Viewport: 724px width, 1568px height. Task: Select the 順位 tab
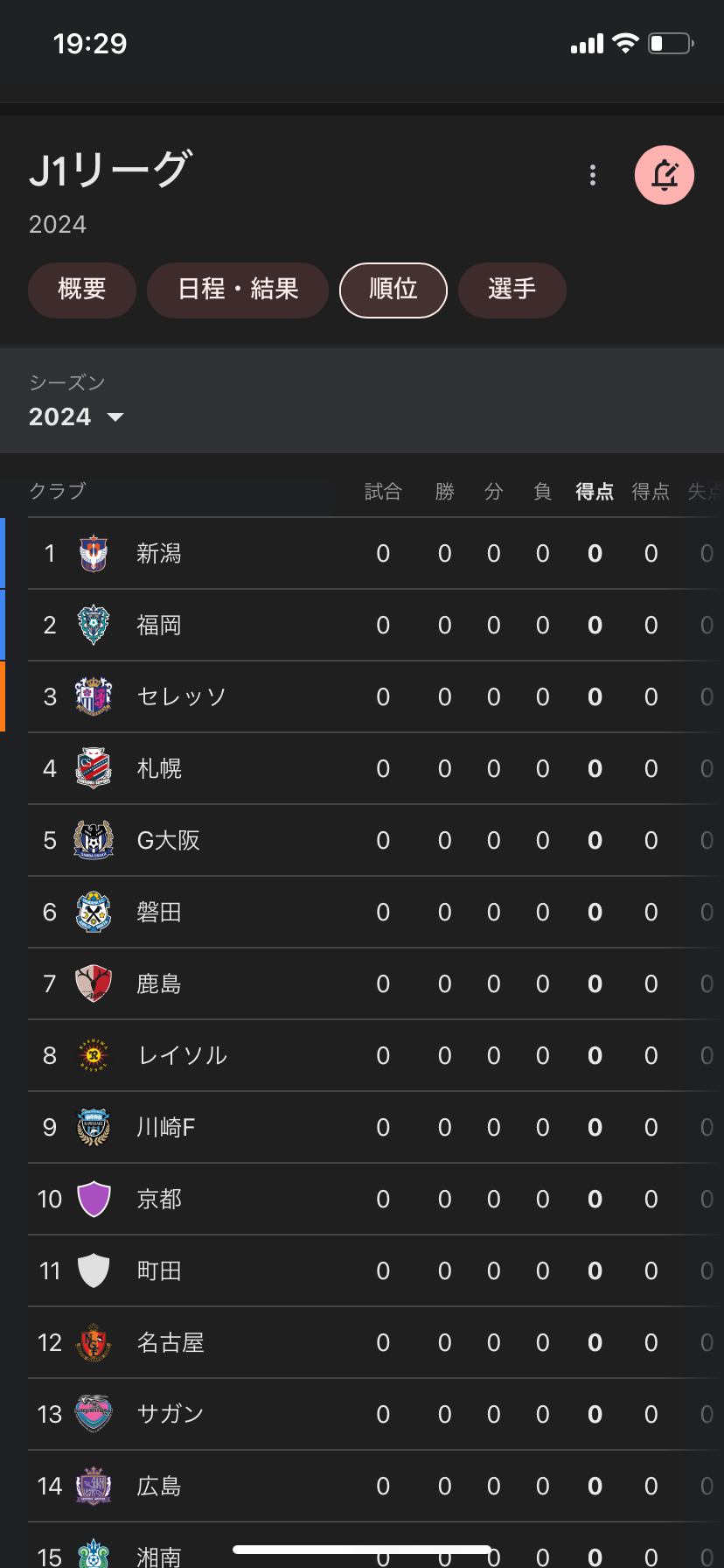pos(393,290)
